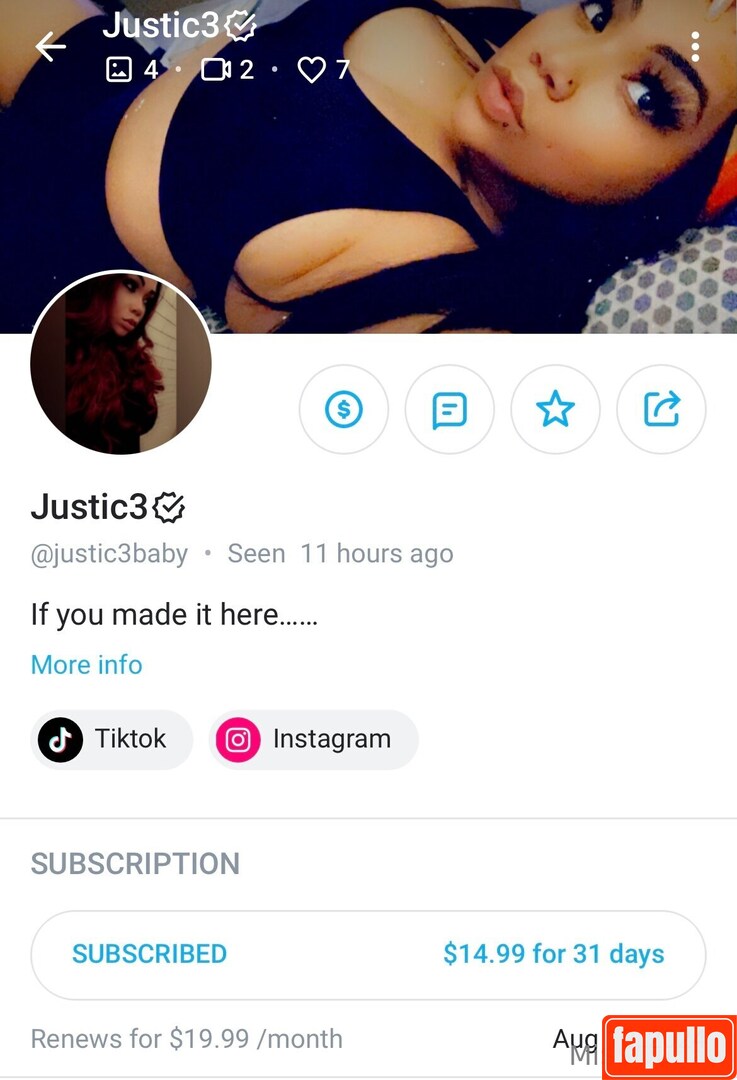Viewport: 737px width, 1080px height.
Task: Go back using the arrow
Action: (x=50, y=46)
